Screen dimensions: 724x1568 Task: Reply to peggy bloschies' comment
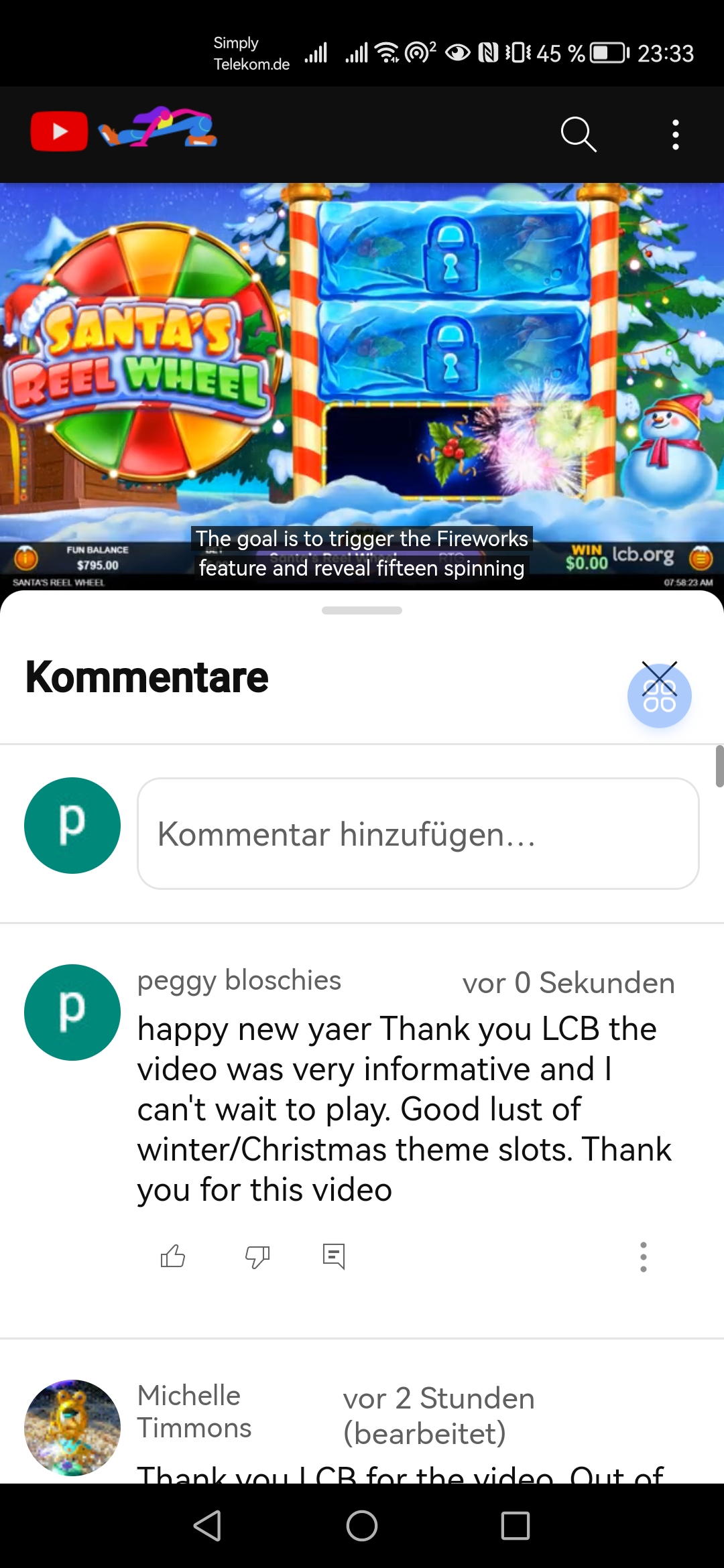pos(333,1256)
